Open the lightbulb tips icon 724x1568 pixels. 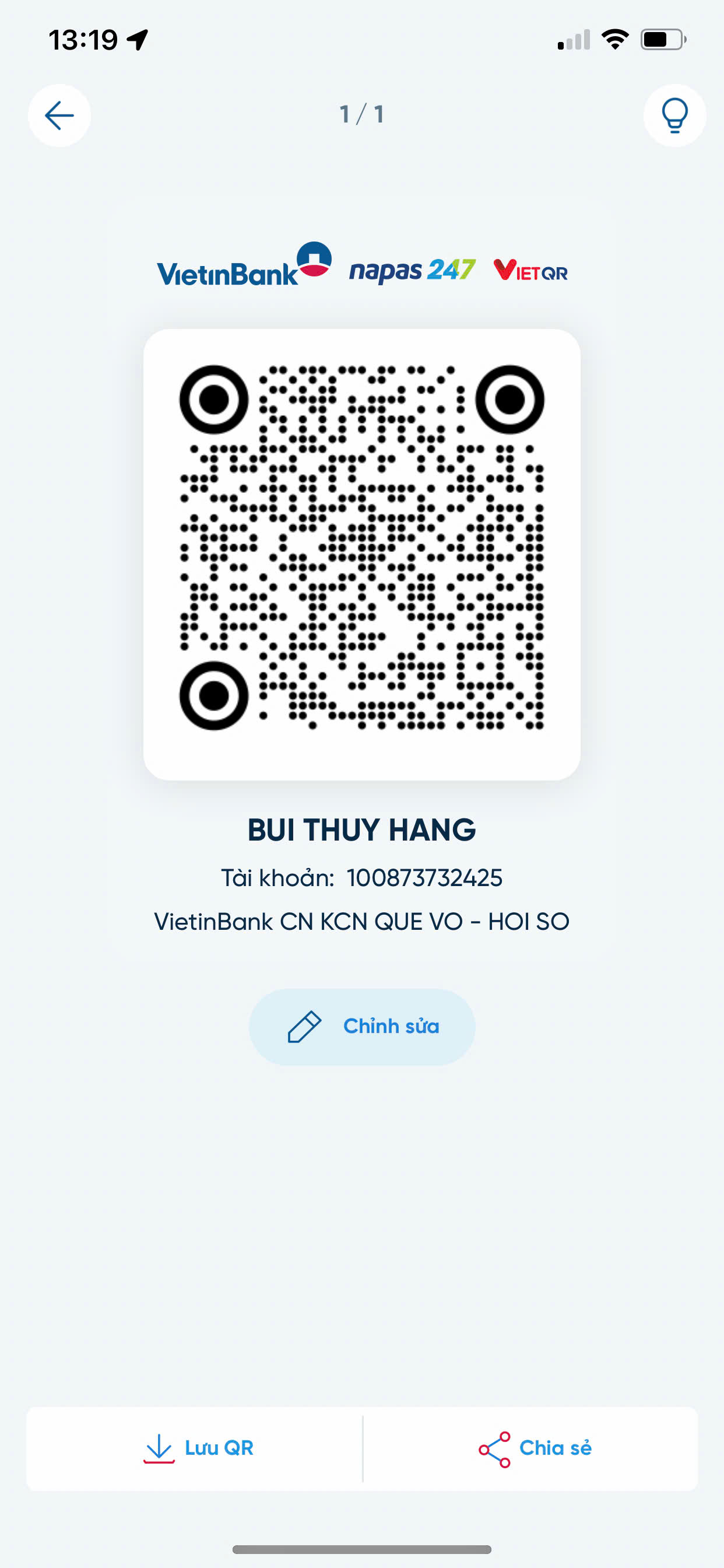point(674,115)
